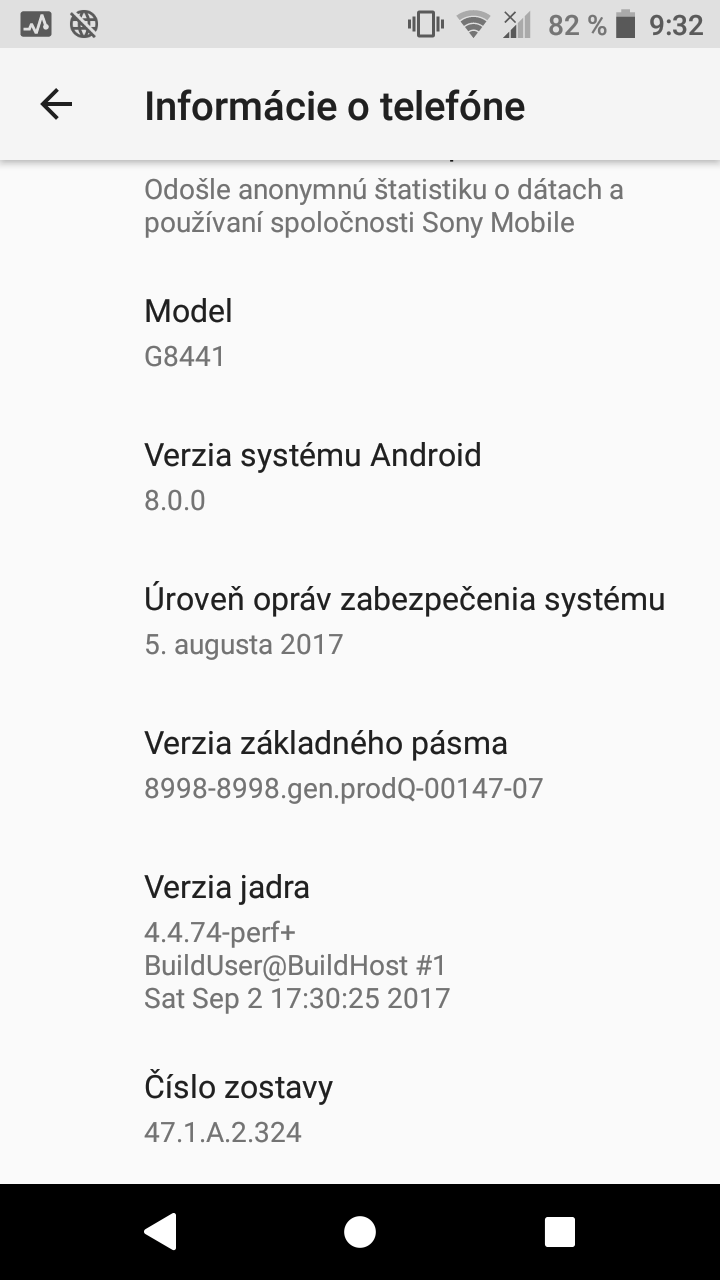
Task: Tap Číslo zostavy build number row
Action: click(x=360, y=1110)
